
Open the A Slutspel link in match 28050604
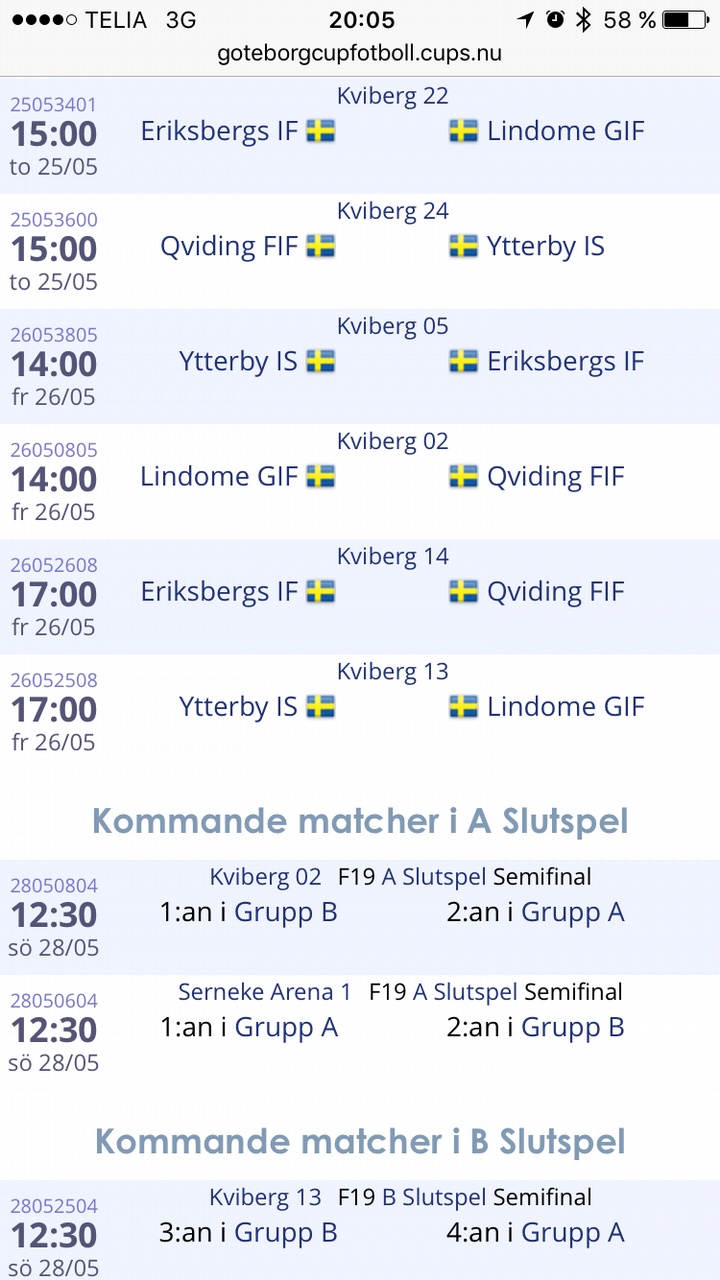(x=465, y=992)
